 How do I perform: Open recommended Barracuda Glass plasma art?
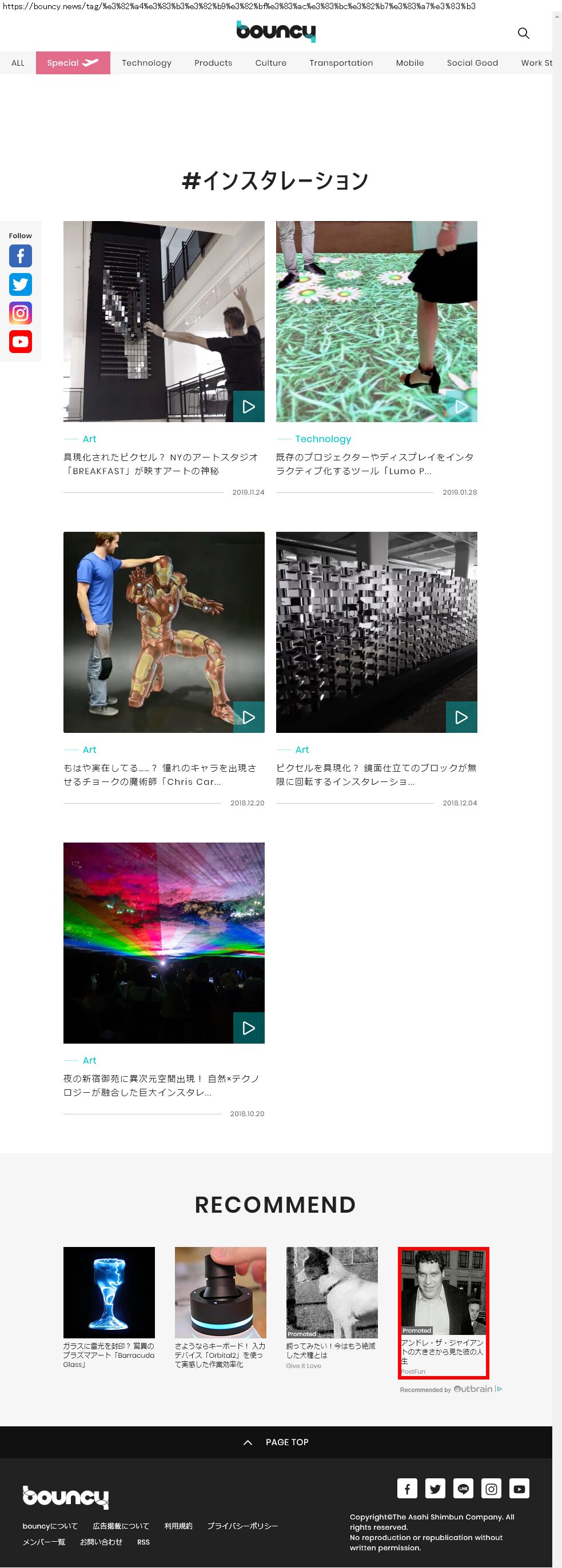point(109,1293)
